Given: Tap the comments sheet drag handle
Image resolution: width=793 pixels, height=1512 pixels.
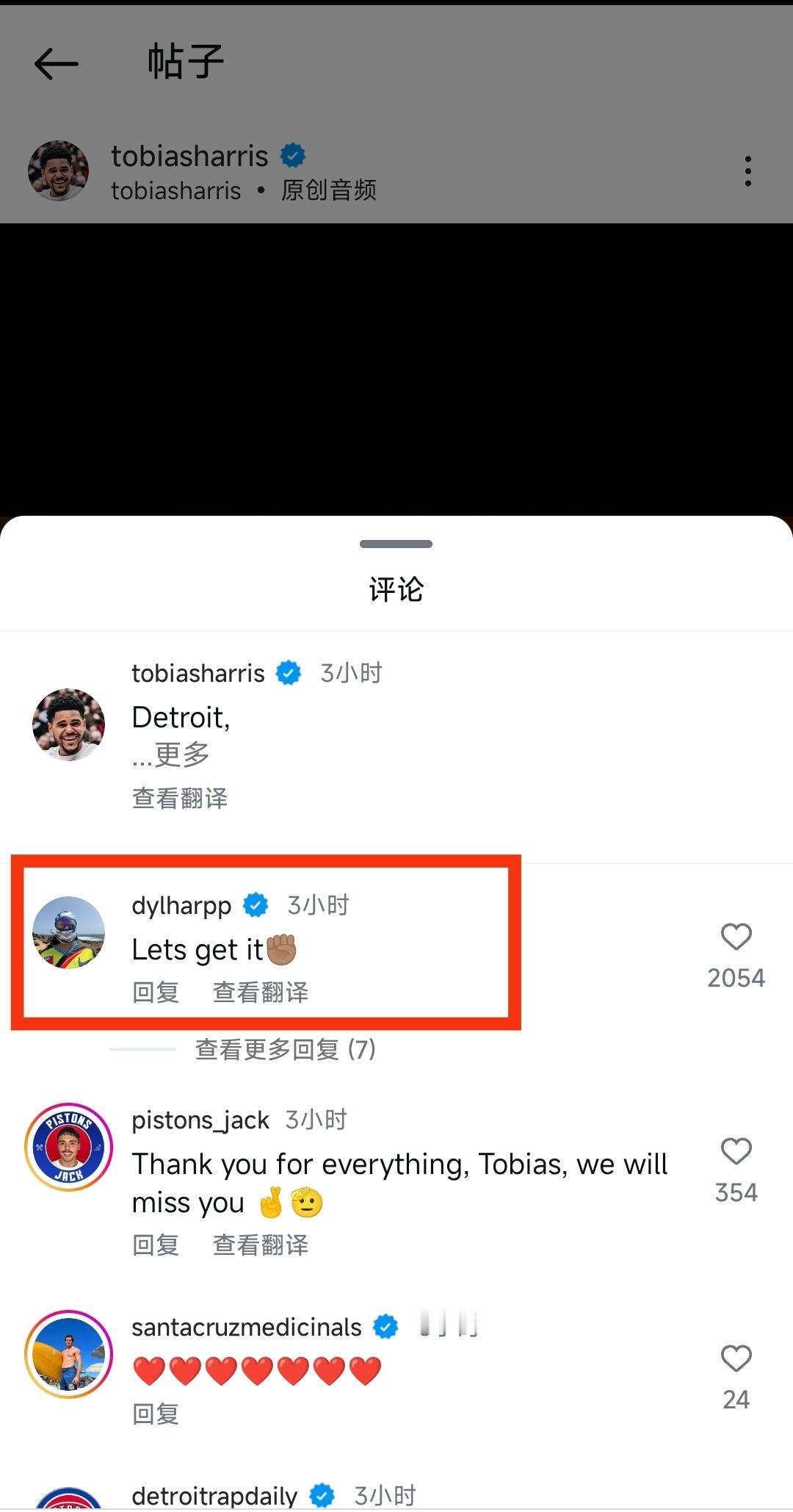Looking at the screenshot, I should pos(396,544).
